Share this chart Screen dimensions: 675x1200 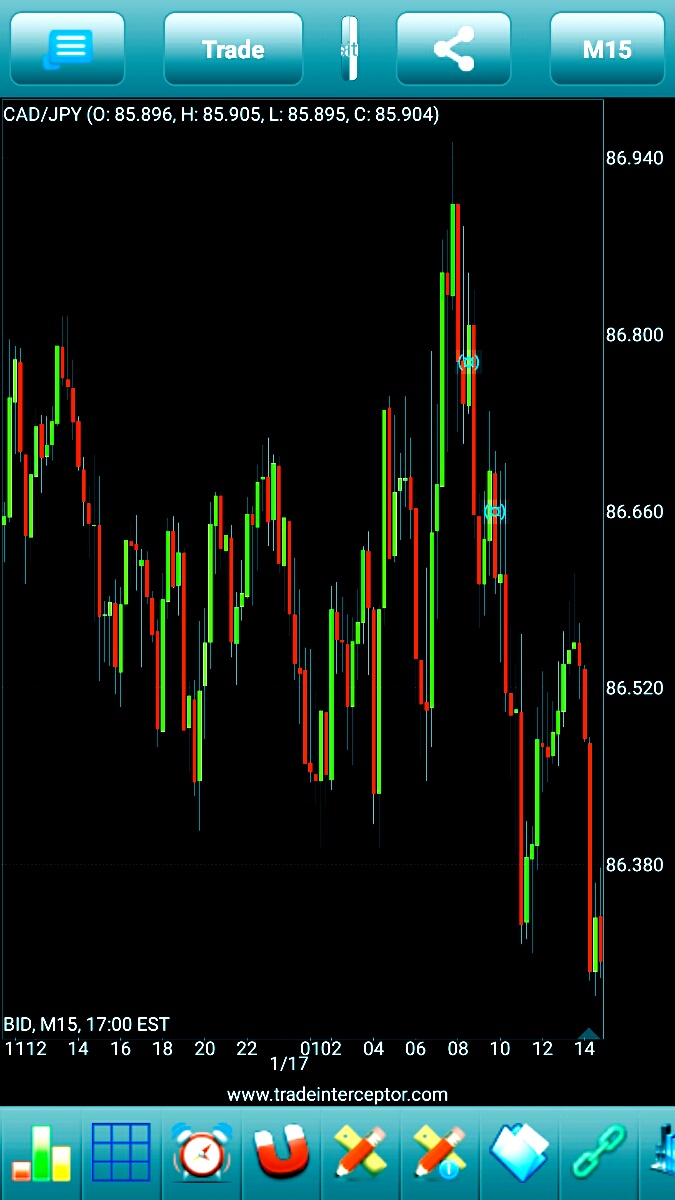point(454,49)
